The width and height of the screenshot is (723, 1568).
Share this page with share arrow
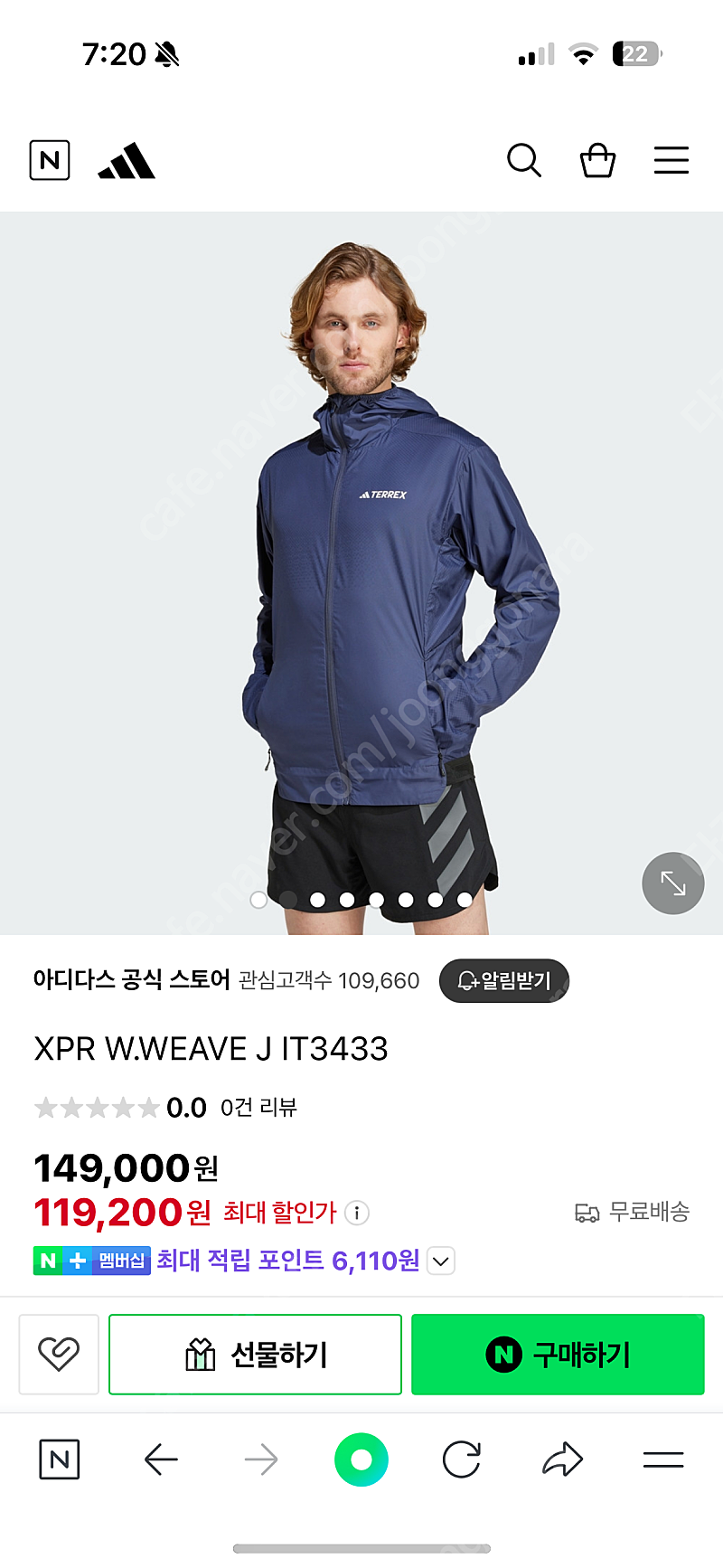coord(562,1459)
